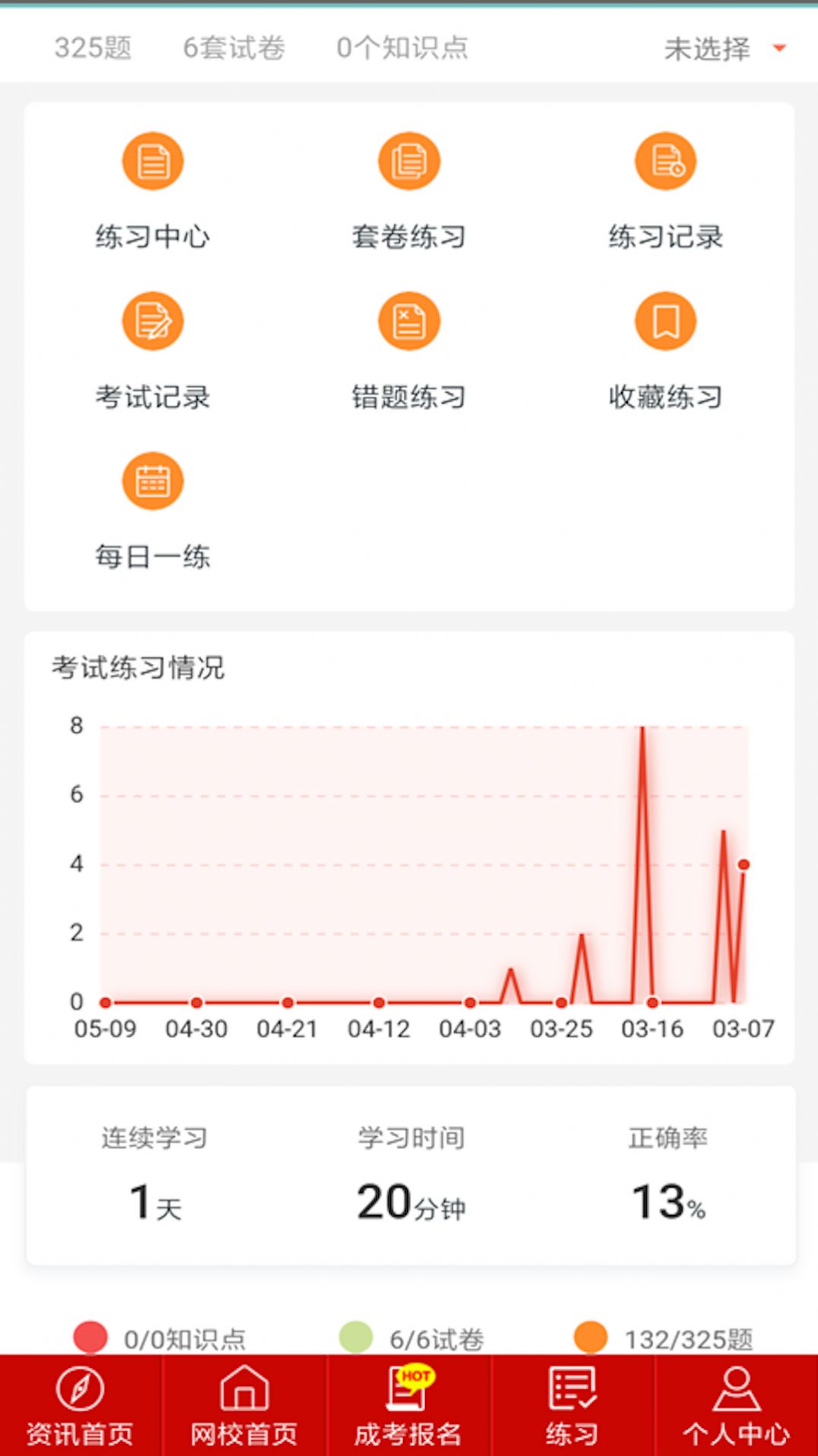Switch to 资讯首页 tab
This screenshot has height=1456, width=818.
coord(80,1406)
